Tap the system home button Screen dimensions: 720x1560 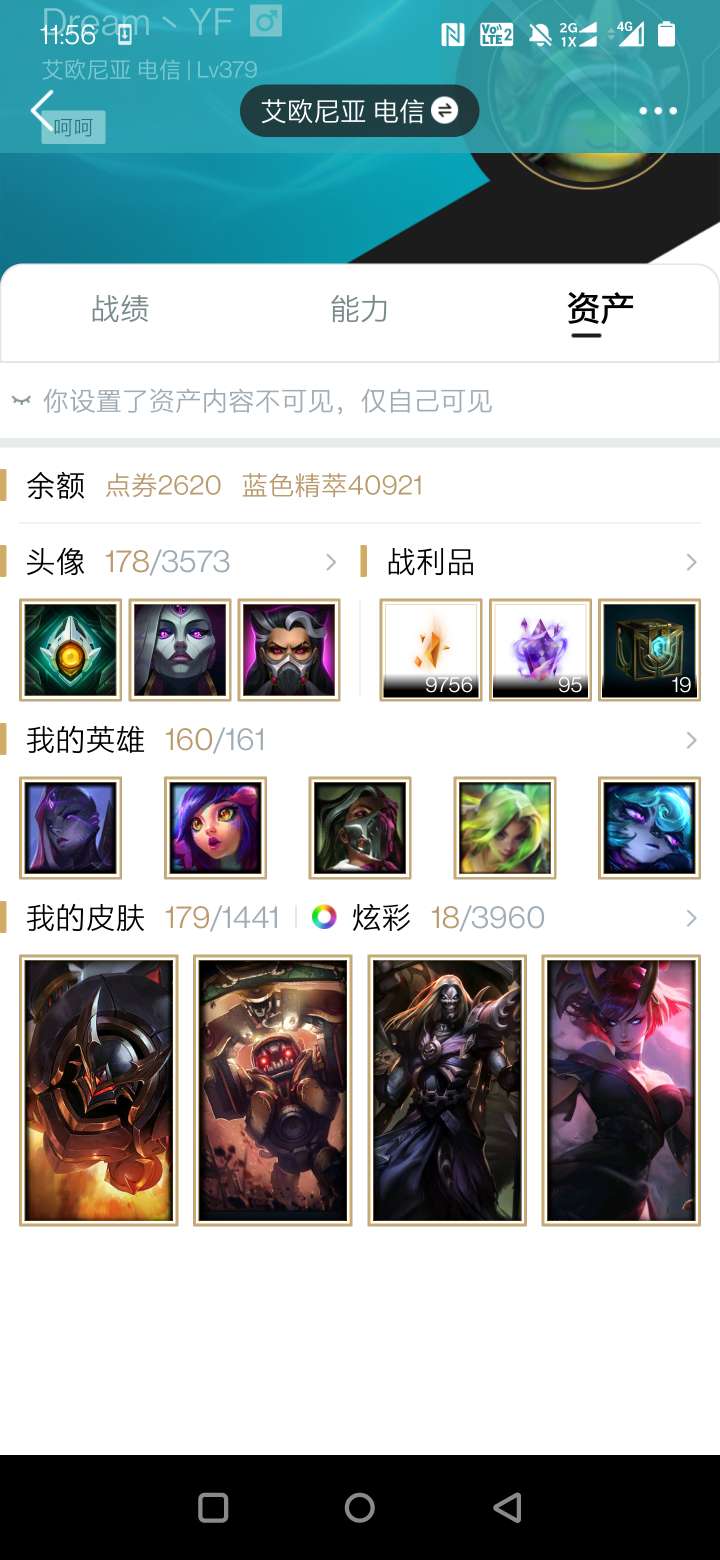point(359,1507)
